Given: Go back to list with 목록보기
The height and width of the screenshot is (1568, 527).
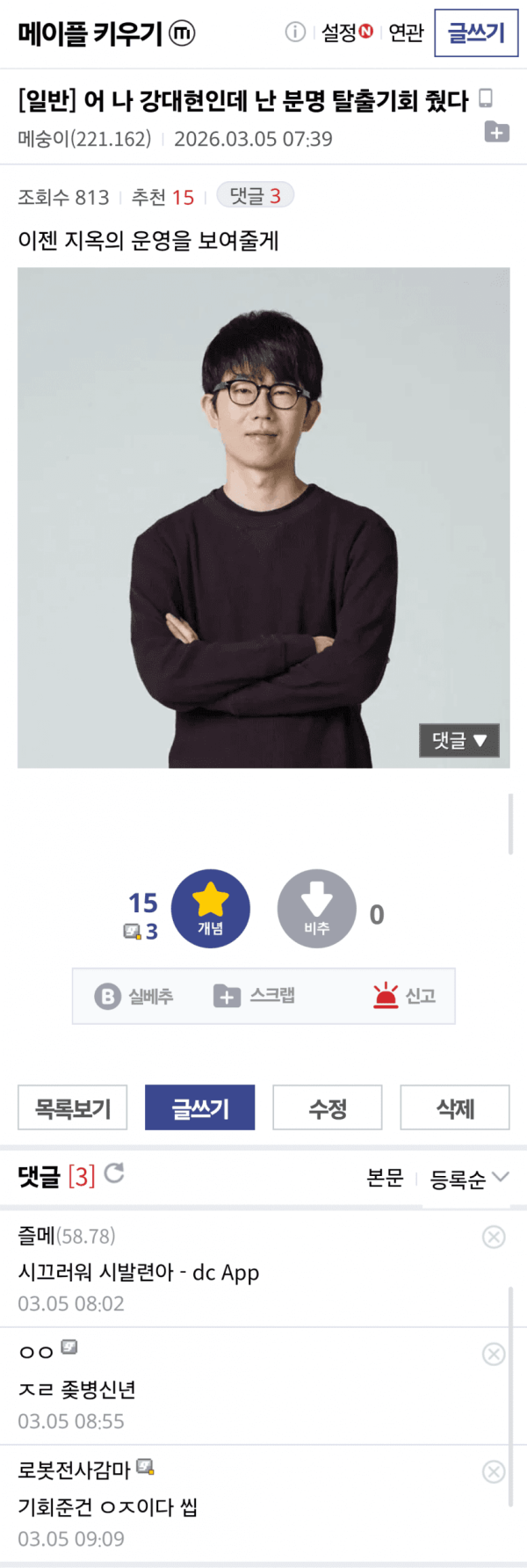Looking at the screenshot, I should tap(73, 1107).
